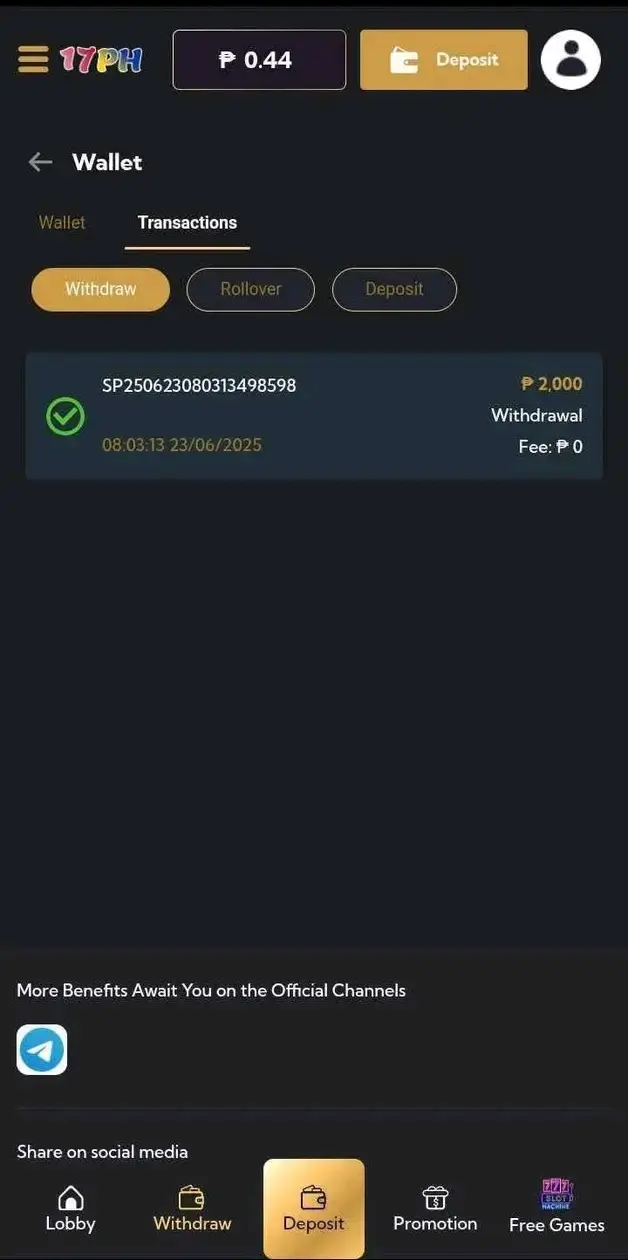Open the Promotion section
This screenshot has height=1260, width=628.
(x=435, y=1209)
